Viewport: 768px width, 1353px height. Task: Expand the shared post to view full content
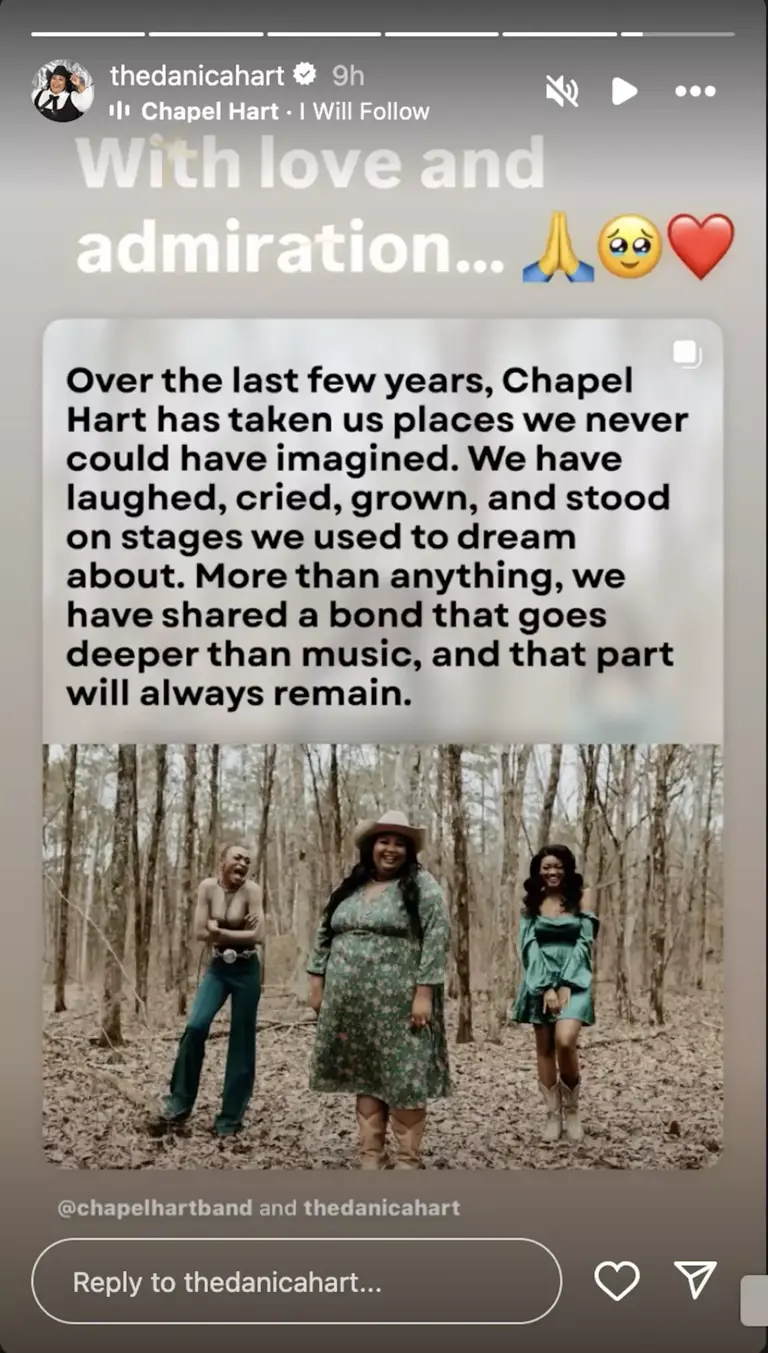[384, 750]
